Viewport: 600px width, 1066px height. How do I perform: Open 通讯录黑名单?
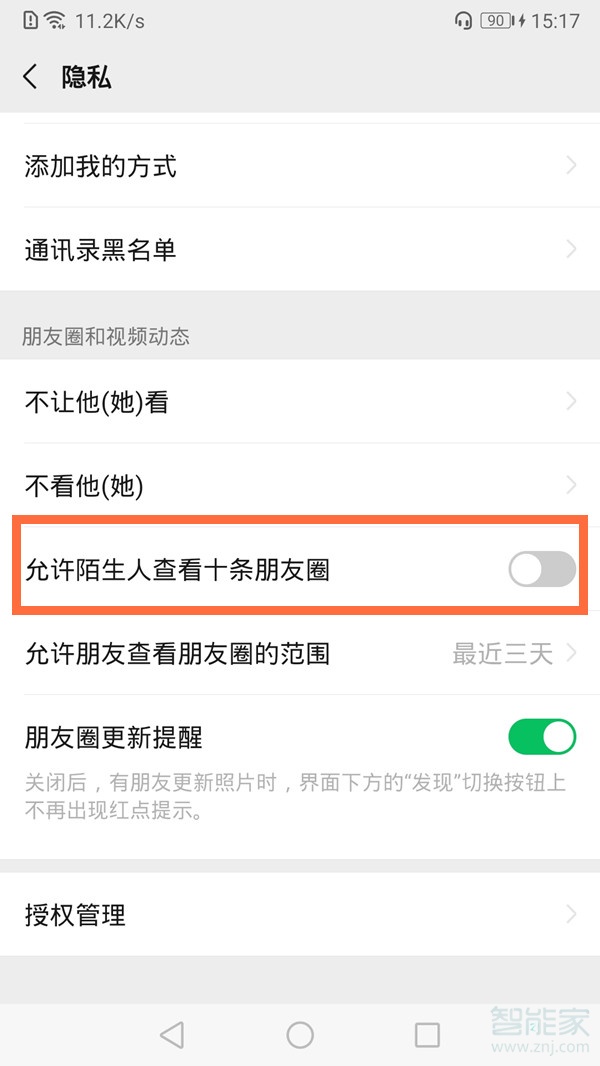[300, 249]
